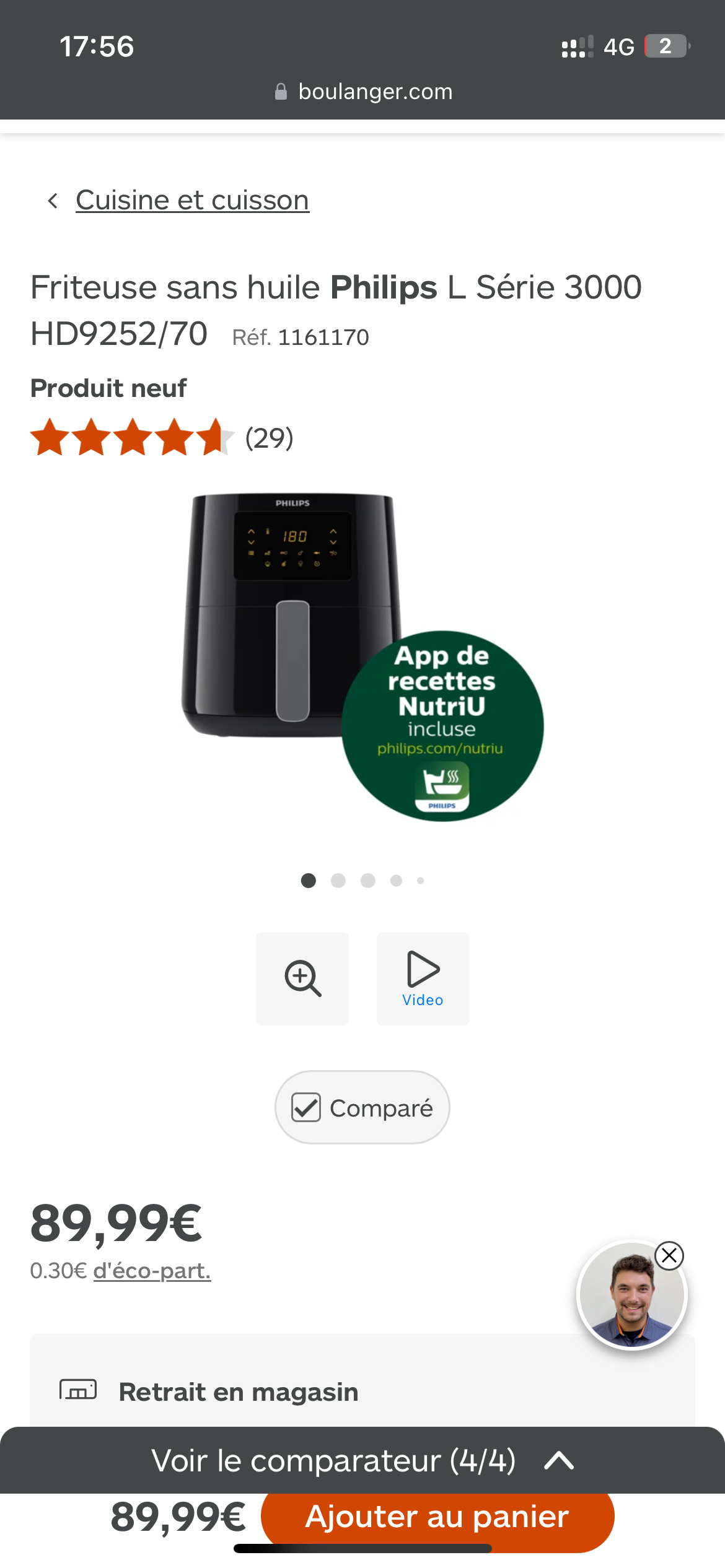Go back to Cuisine et cuisson
725x1568 pixels.
[192, 201]
